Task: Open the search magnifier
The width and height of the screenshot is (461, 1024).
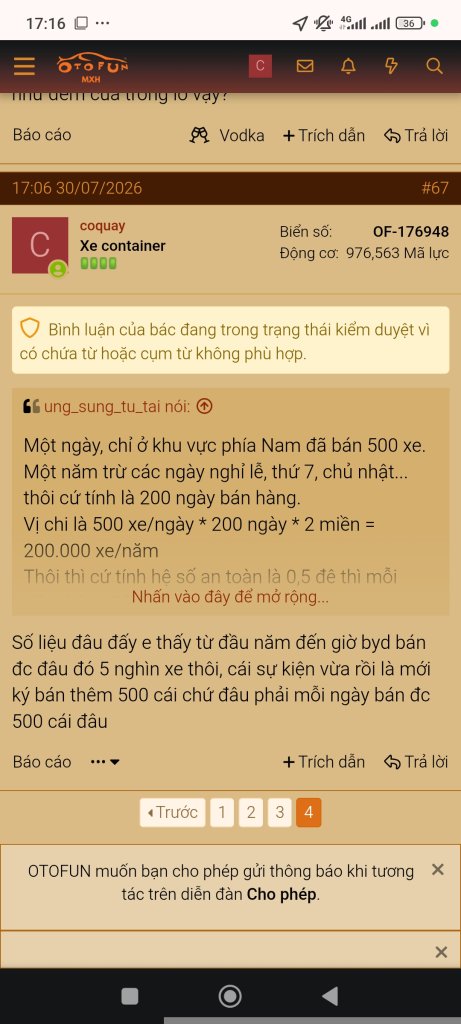Action: coord(434,66)
